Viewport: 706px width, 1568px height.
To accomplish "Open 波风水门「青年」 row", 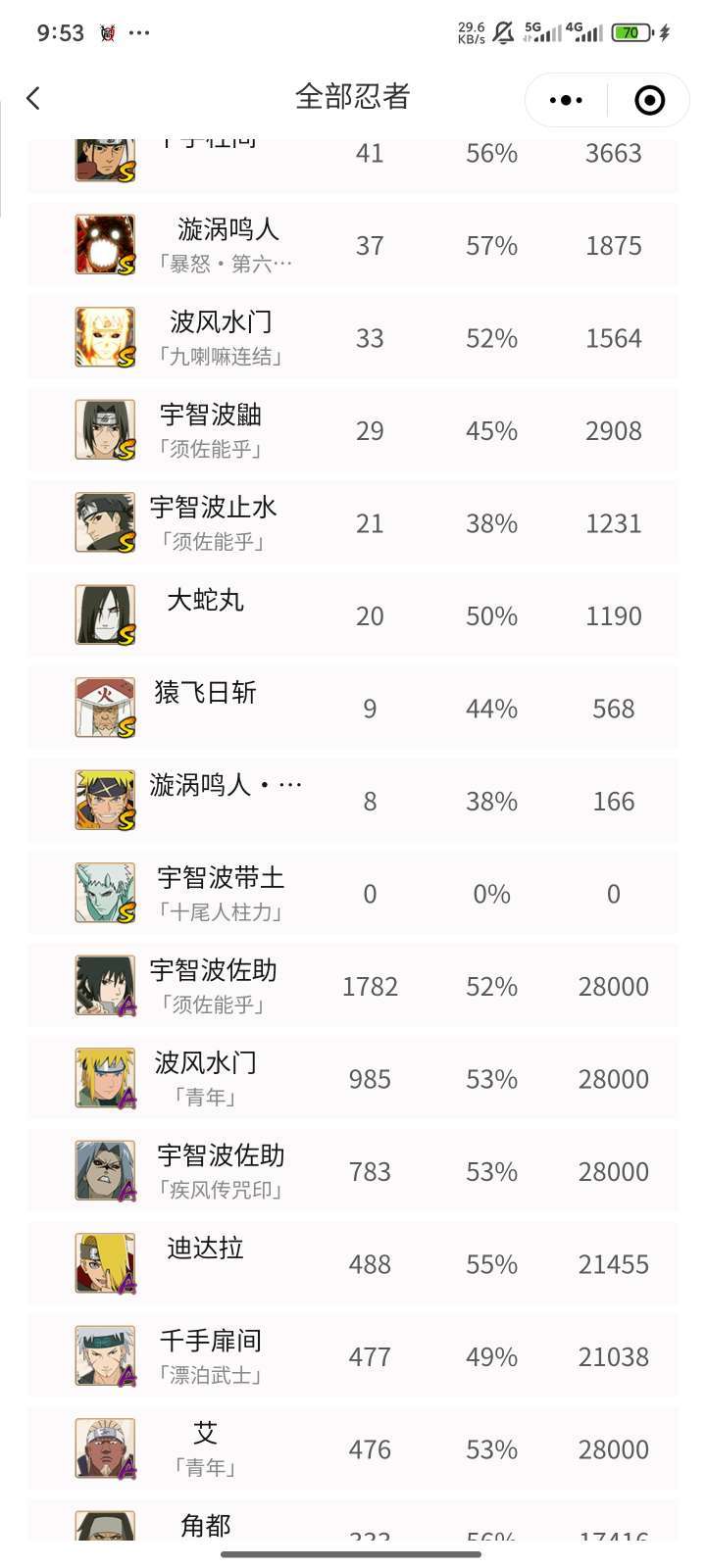I will point(353,1079).
